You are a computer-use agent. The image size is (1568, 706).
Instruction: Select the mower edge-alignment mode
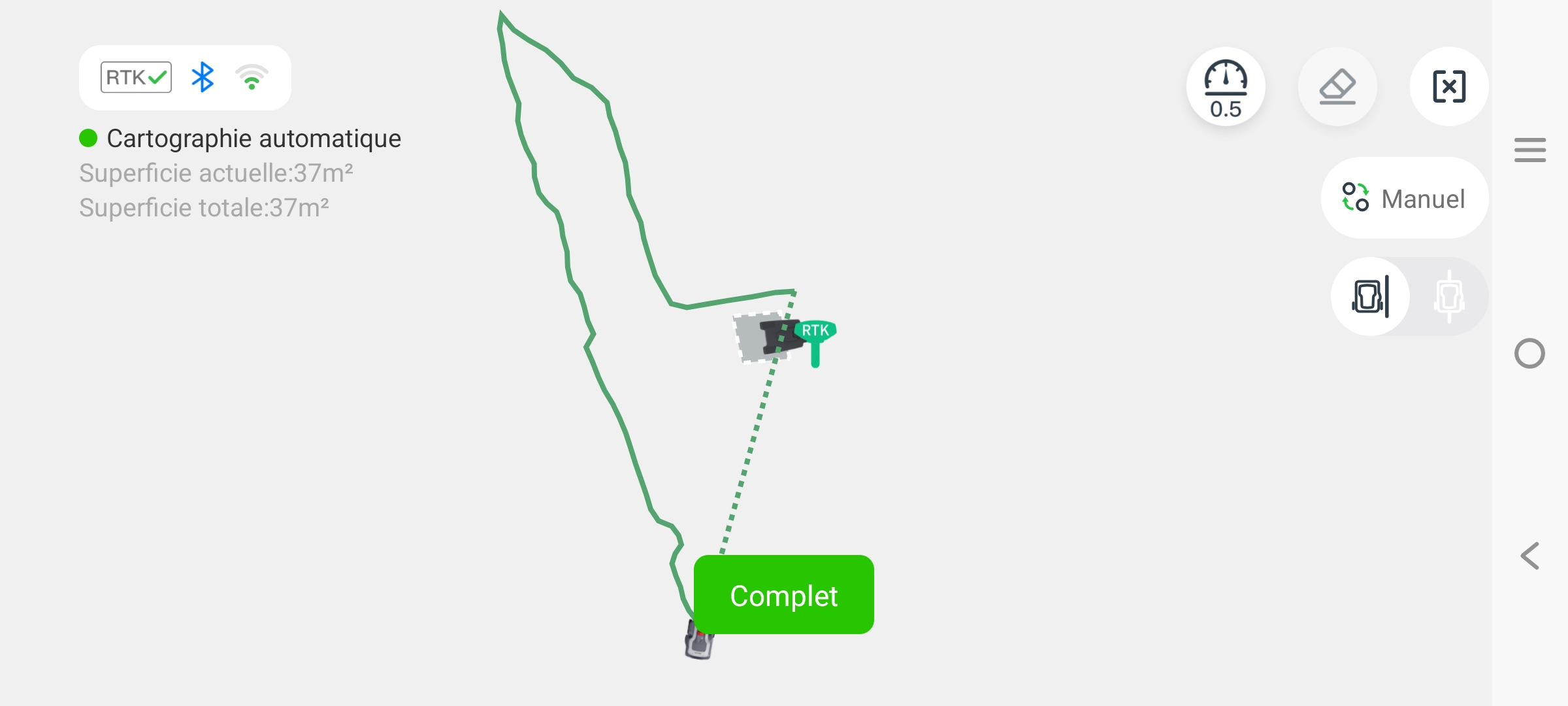point(1371,297)
